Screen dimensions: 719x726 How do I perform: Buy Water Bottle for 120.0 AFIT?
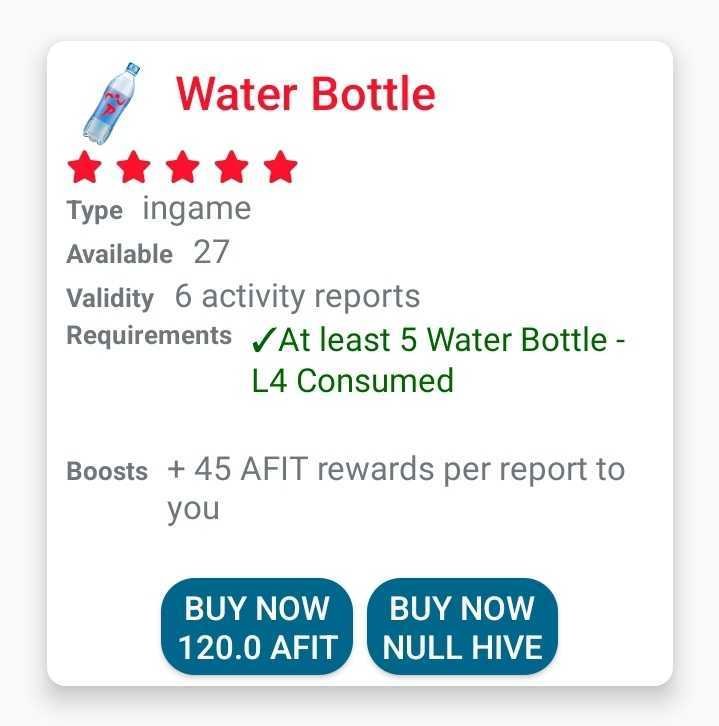tap(257, 627)
